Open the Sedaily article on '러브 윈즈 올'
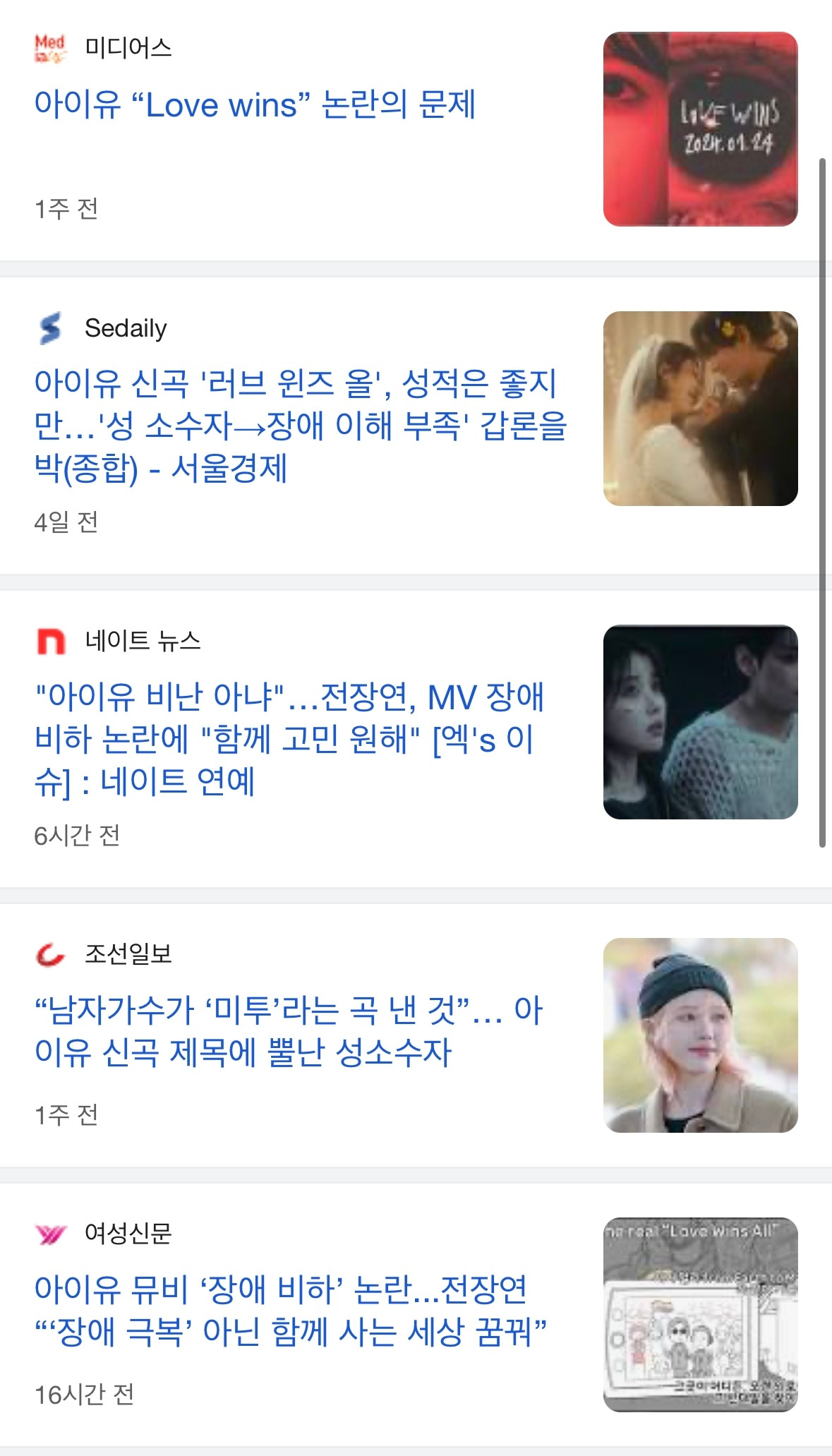The image size is (832, 1456). pos(301,426)
